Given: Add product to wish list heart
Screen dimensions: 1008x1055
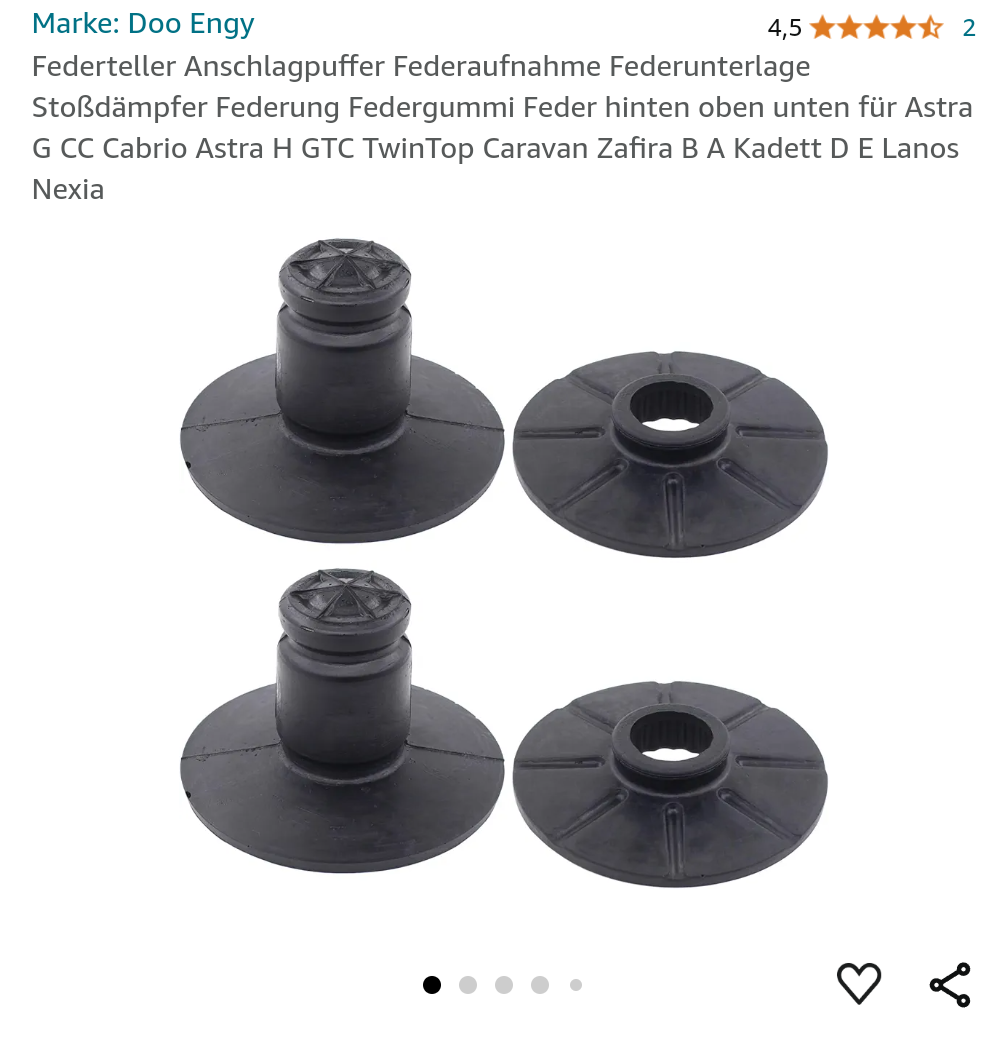Looking at the screenshot, I should (x=858, y=984).
